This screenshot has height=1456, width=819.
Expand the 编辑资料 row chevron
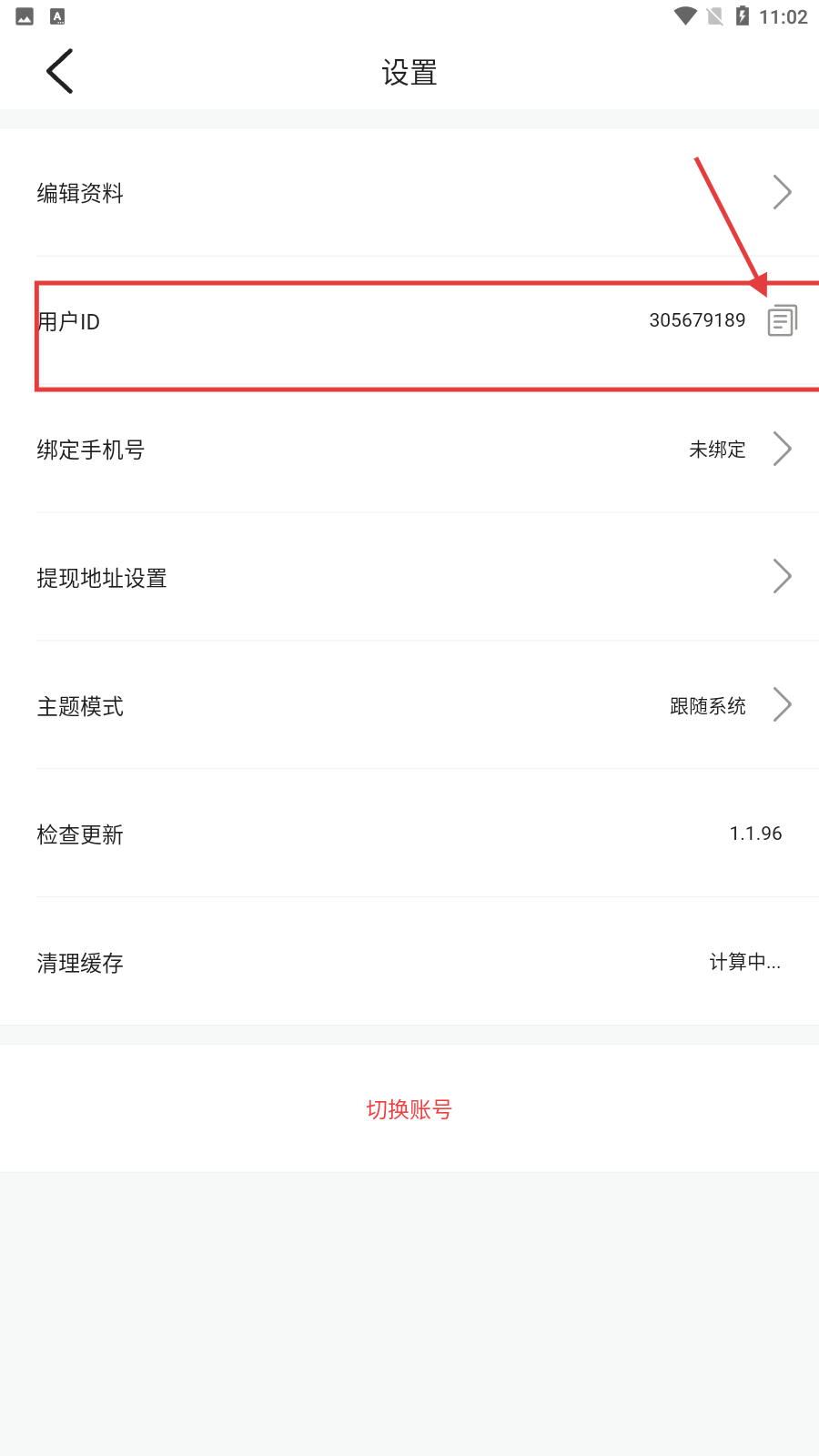point(782,192)
